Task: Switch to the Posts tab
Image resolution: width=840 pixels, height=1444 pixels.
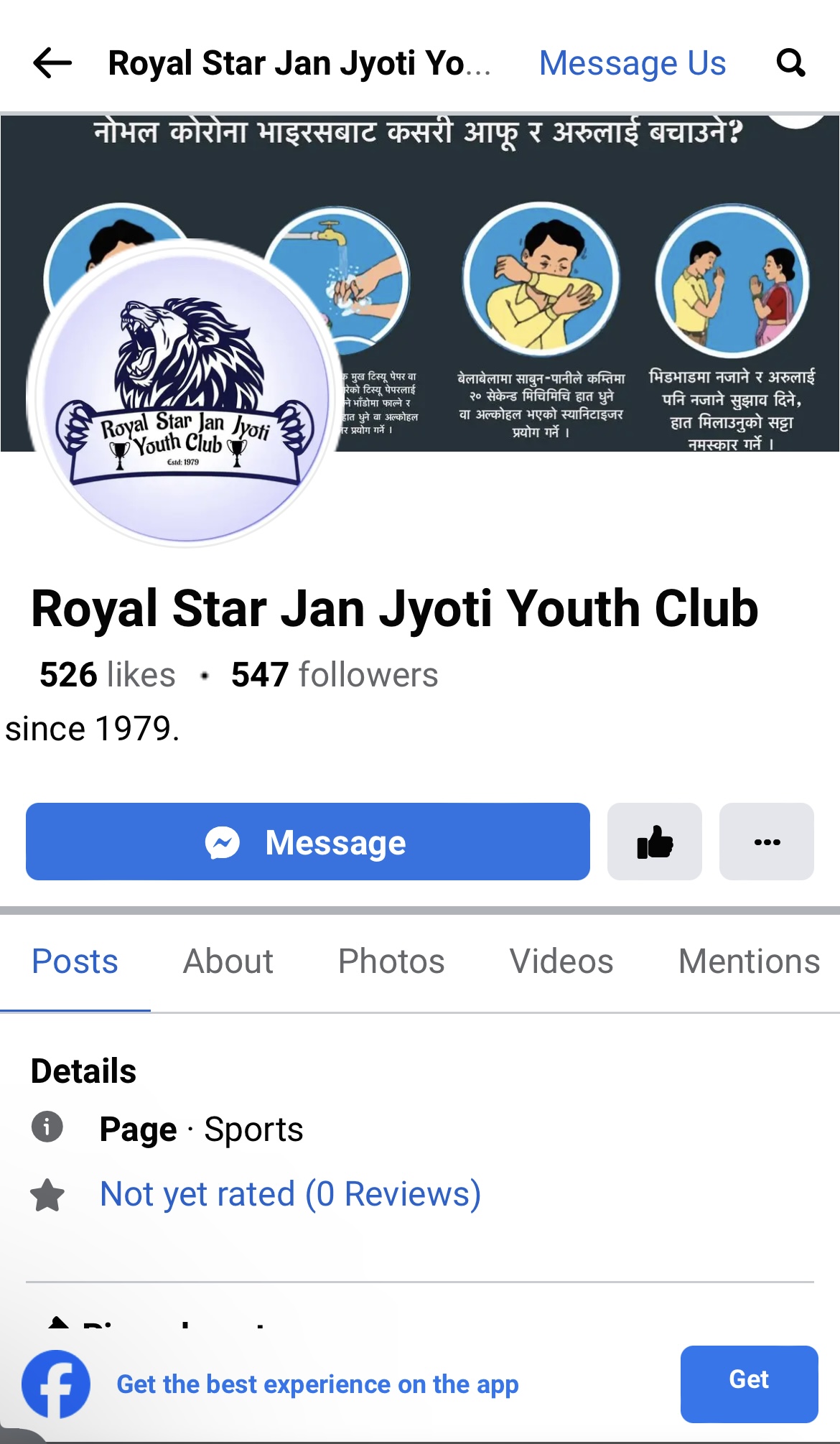Action: coord(75,961)
